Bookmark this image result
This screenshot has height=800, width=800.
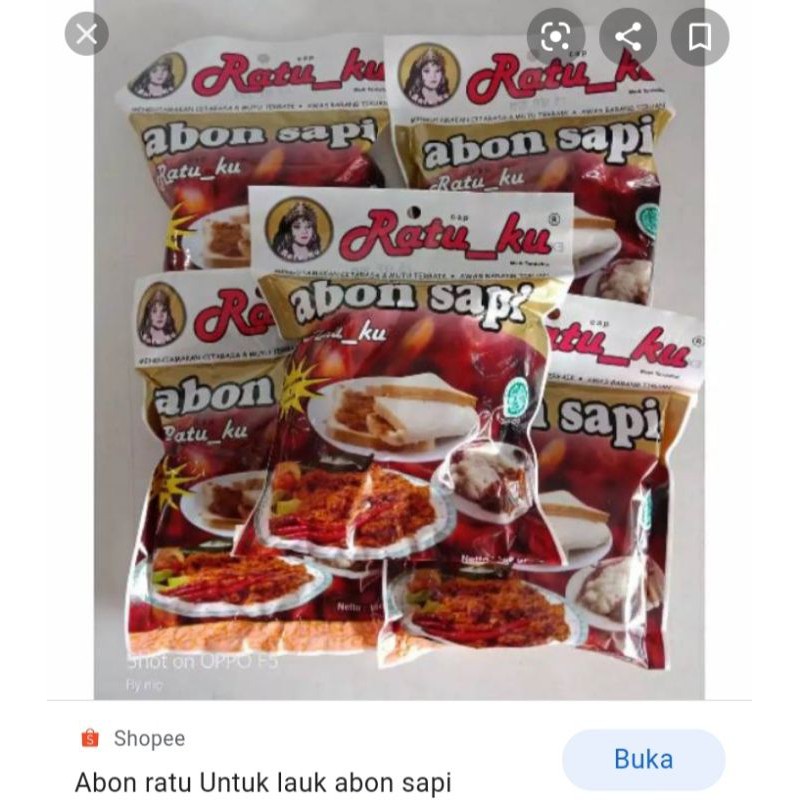coord(700,37)
